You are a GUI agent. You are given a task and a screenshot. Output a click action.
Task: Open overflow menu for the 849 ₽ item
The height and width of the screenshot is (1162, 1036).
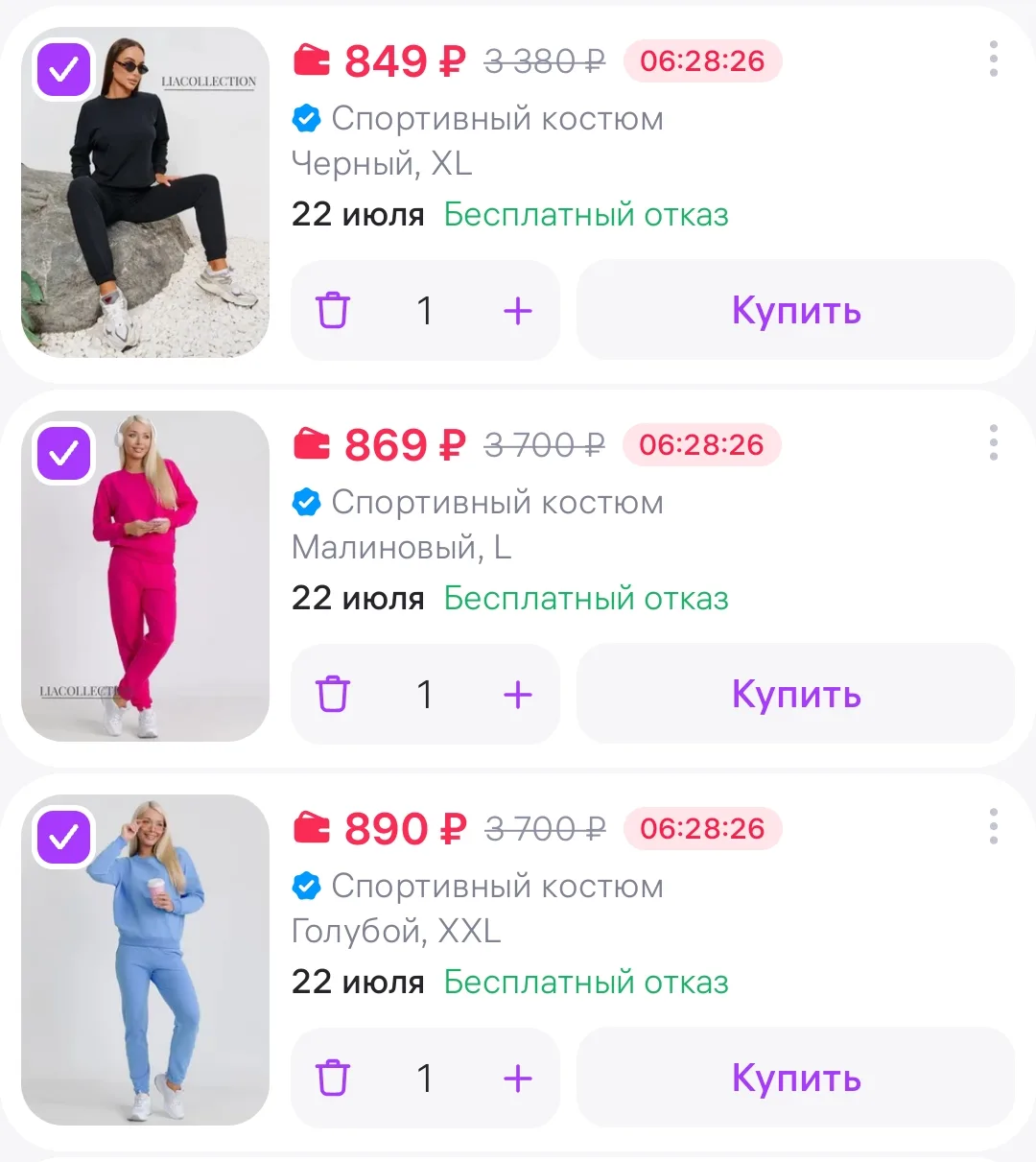994,59
